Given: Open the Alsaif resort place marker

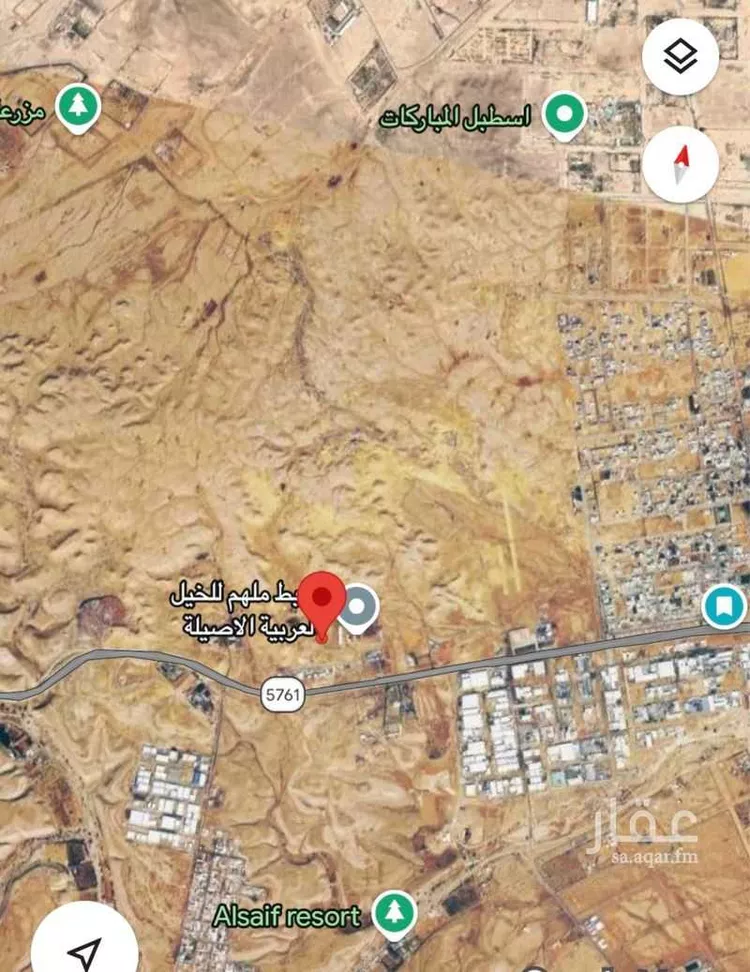Looking at the screenshot, I should click(x=394, y=915).
